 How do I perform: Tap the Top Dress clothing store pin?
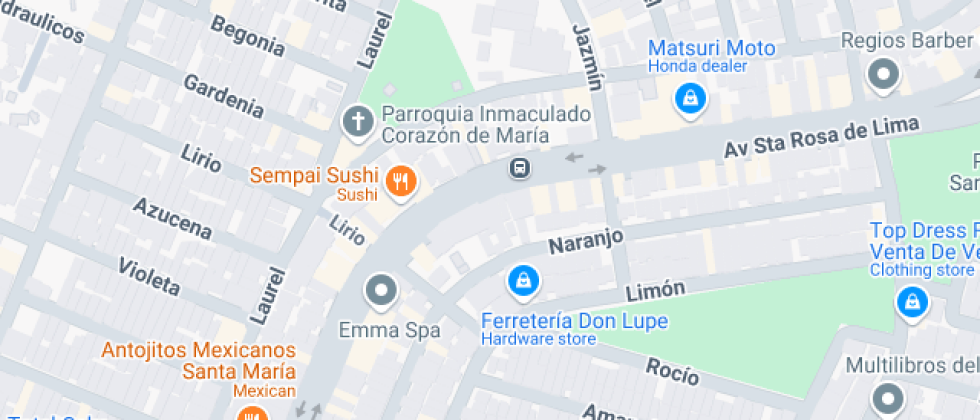point(910,300)
